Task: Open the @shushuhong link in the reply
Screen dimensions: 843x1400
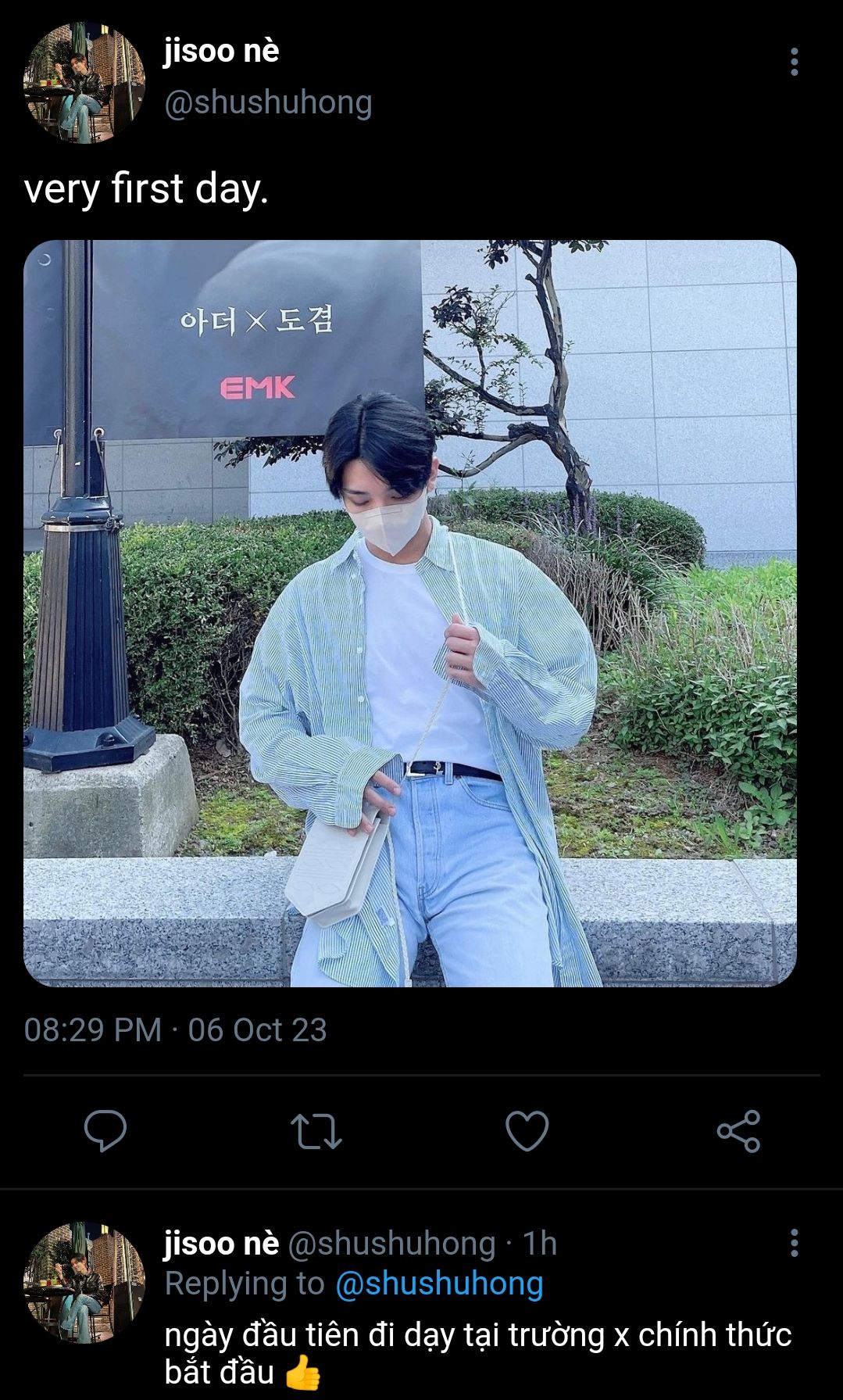Action: point(439,1284)
